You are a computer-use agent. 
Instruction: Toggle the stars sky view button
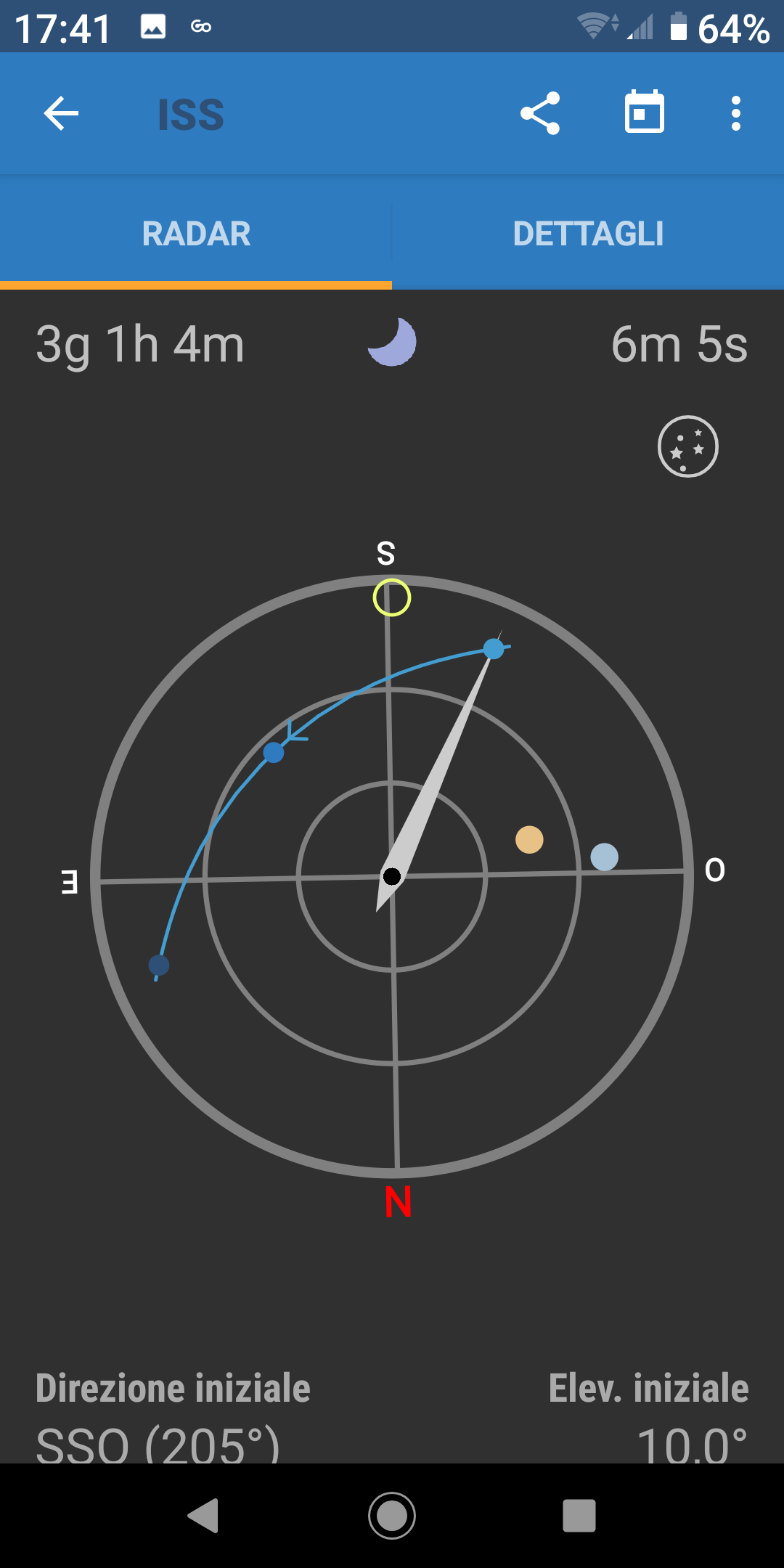click(687, 446)
